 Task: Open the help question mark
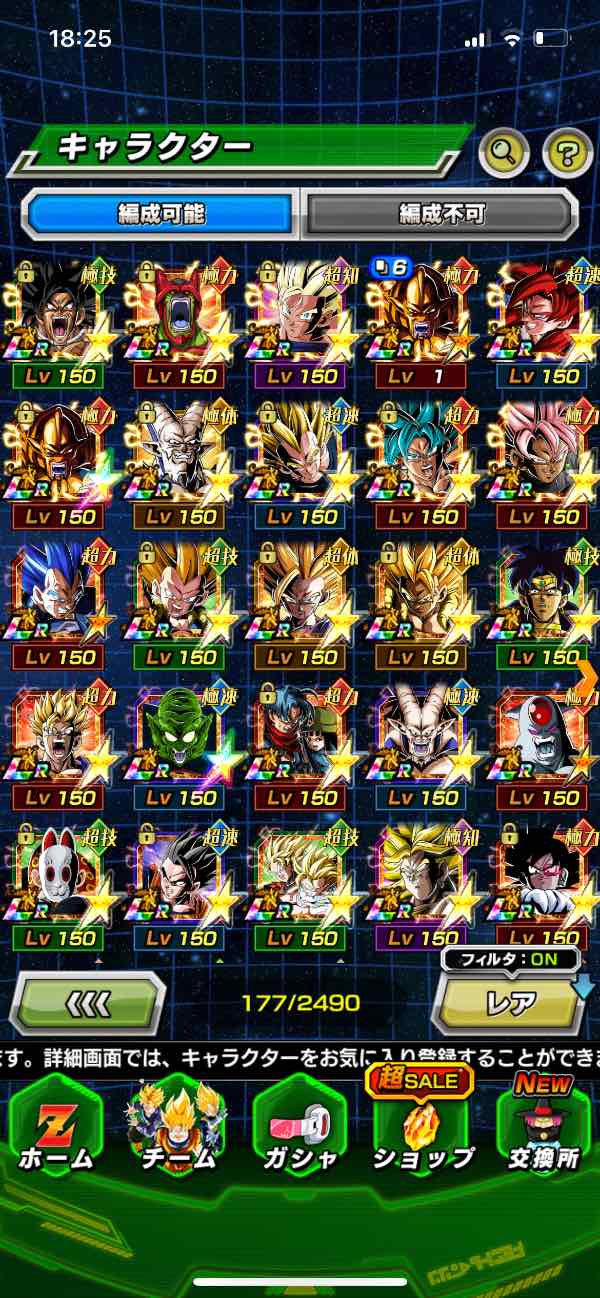(567, 153)
